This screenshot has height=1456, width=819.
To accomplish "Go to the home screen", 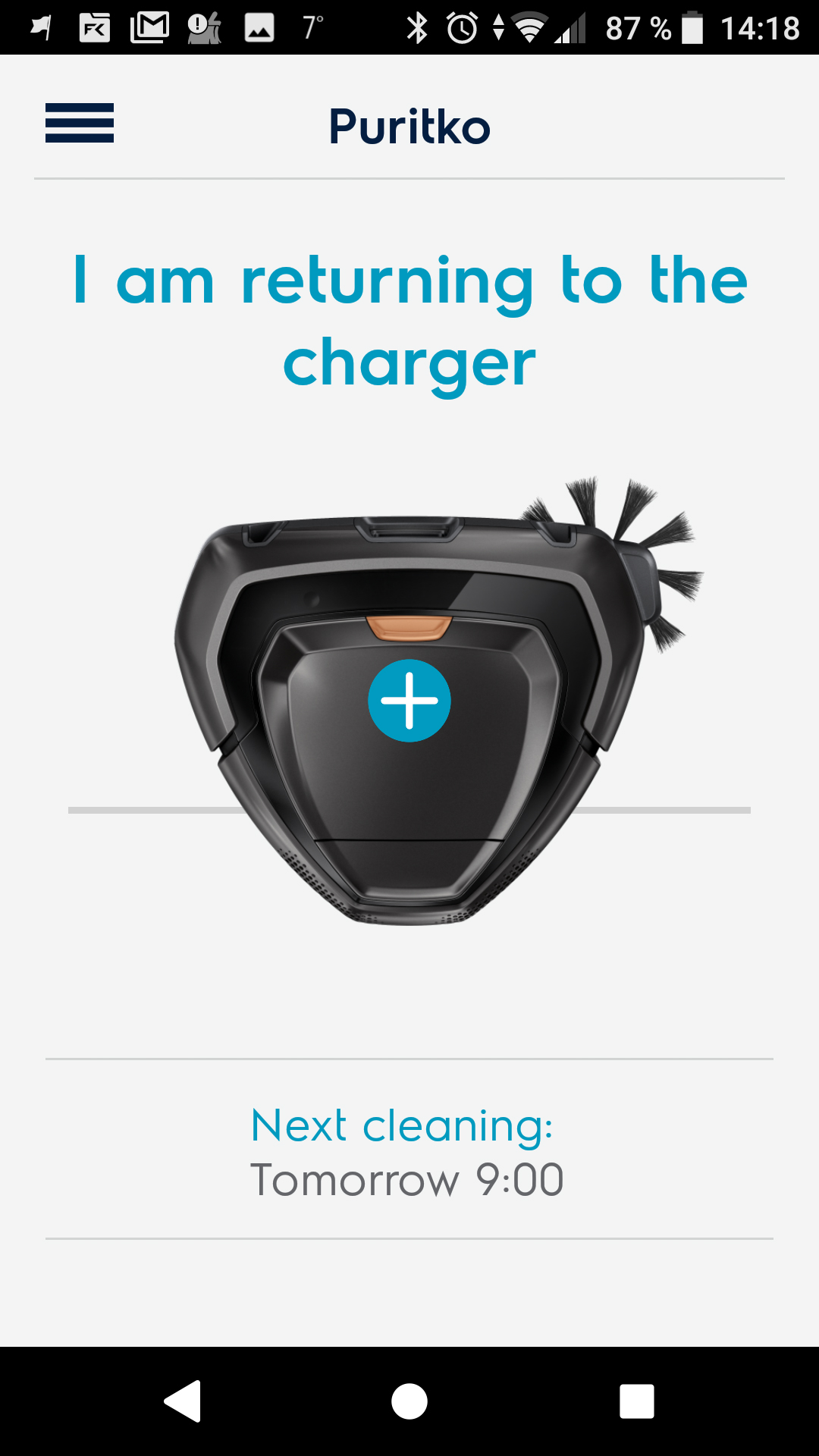I will click(409, 1401).
